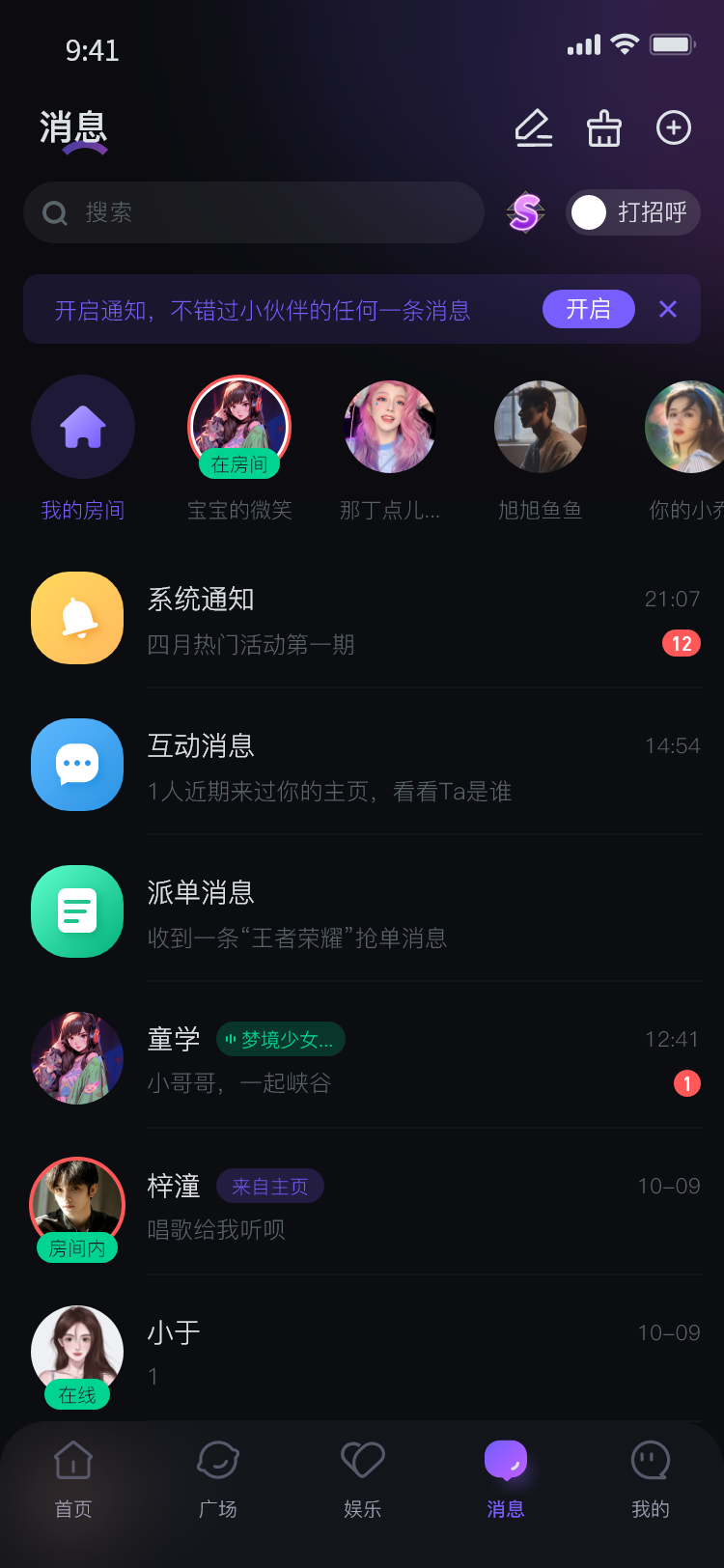Click the 互动消息 chat bubble icon
The height and width of the screenshot is (1568, 724).
[77, 765]
